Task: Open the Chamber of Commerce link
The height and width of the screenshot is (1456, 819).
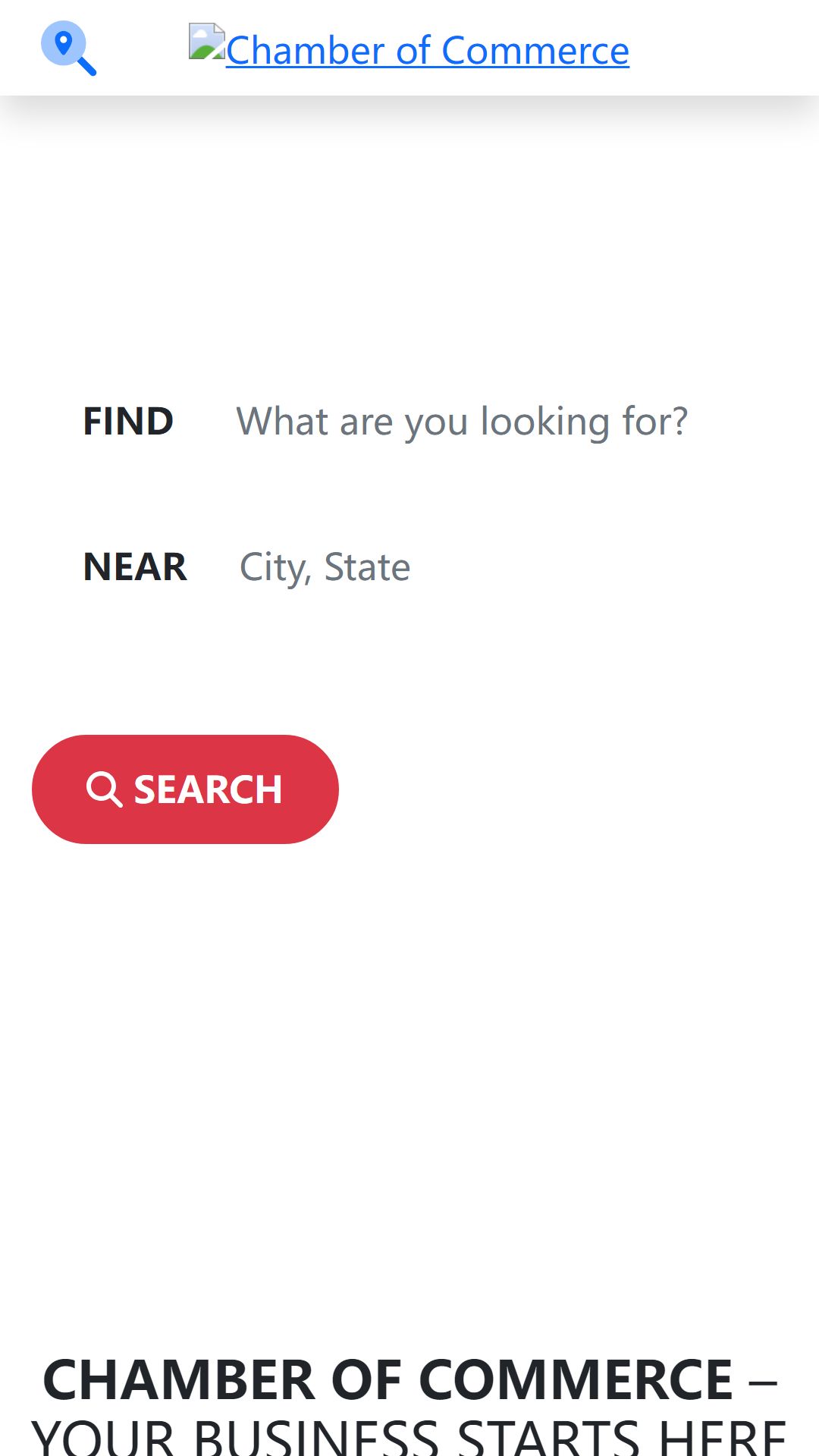Action: [x=409, y=49]
